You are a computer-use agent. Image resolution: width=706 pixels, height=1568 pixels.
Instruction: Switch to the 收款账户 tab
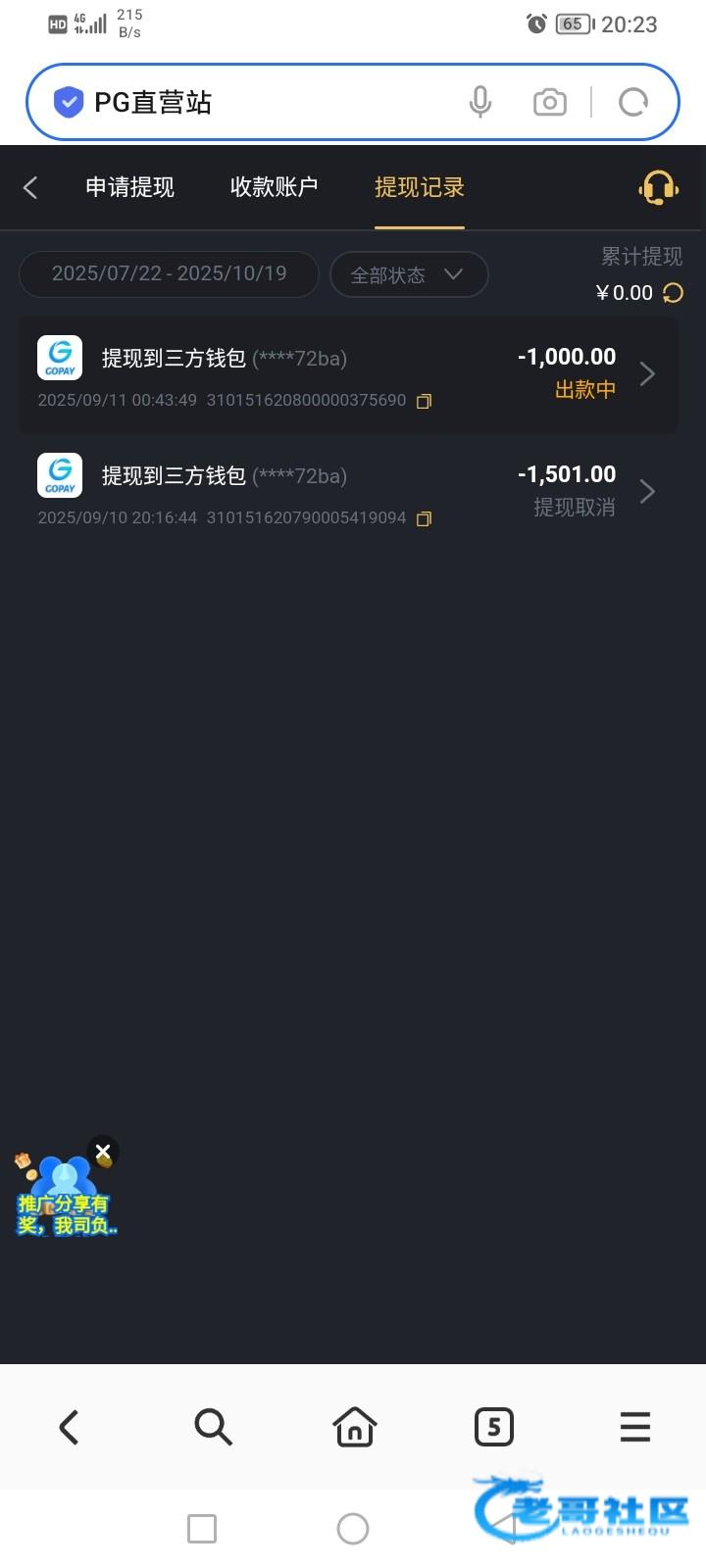[274, 187]
